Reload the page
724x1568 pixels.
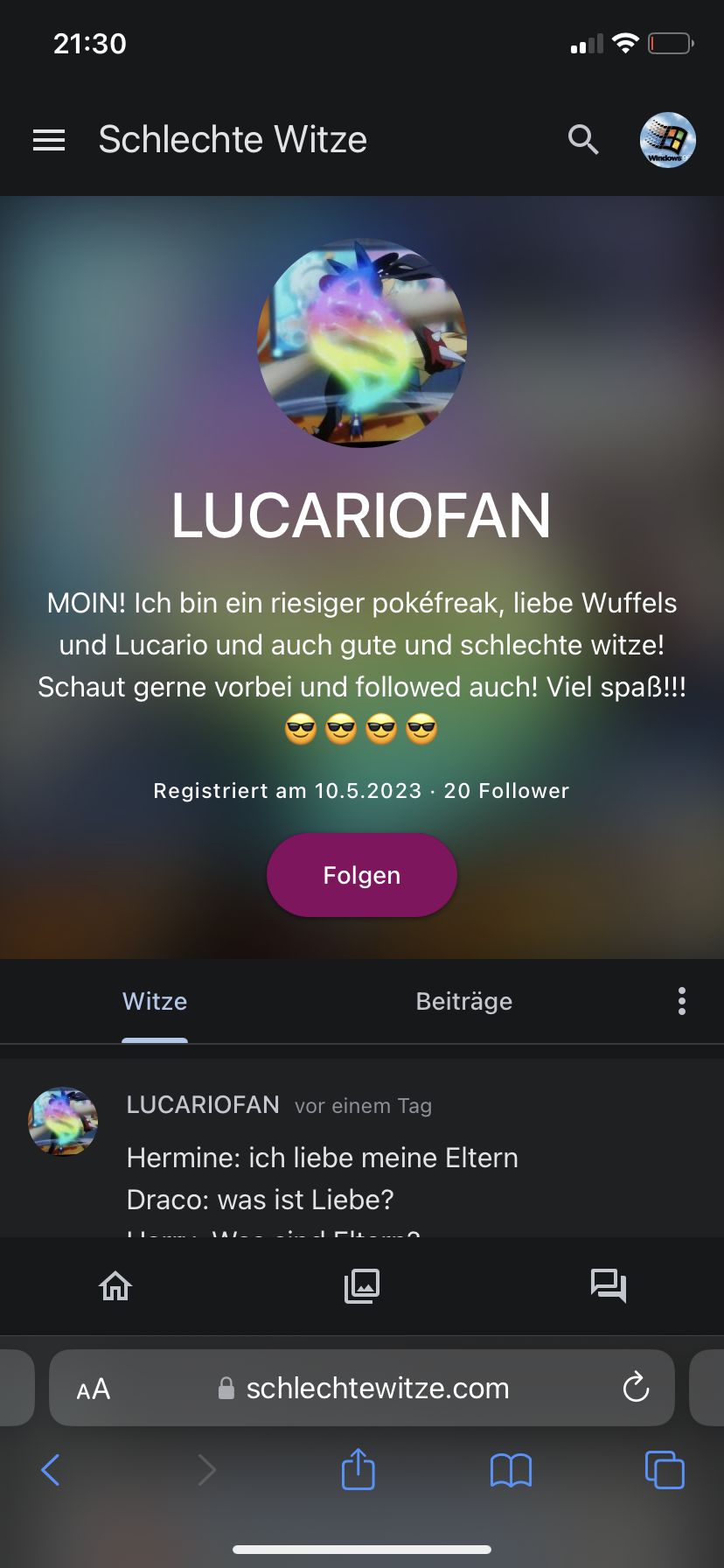point(636,1388)
